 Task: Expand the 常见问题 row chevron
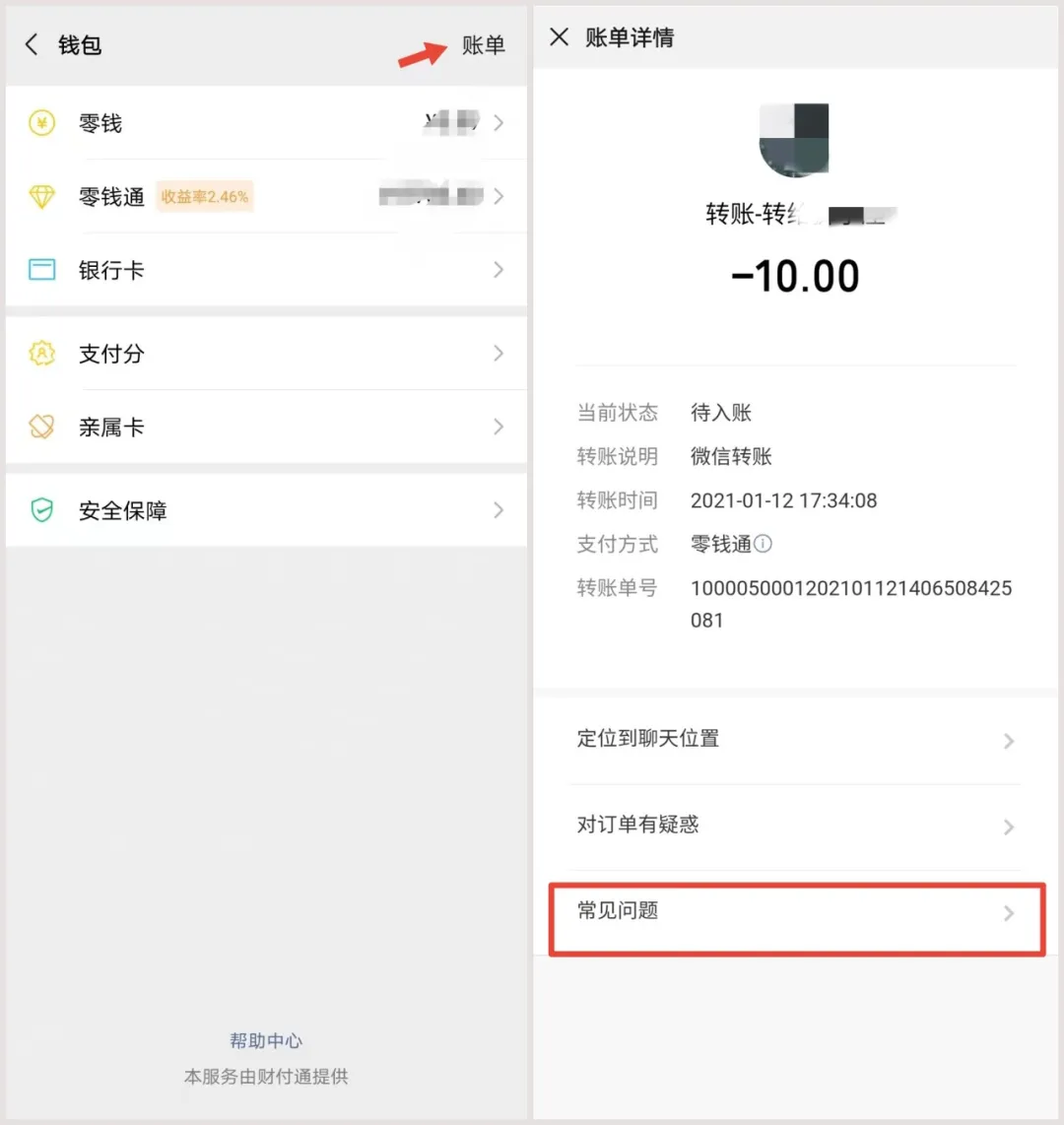coord(1007,913)
